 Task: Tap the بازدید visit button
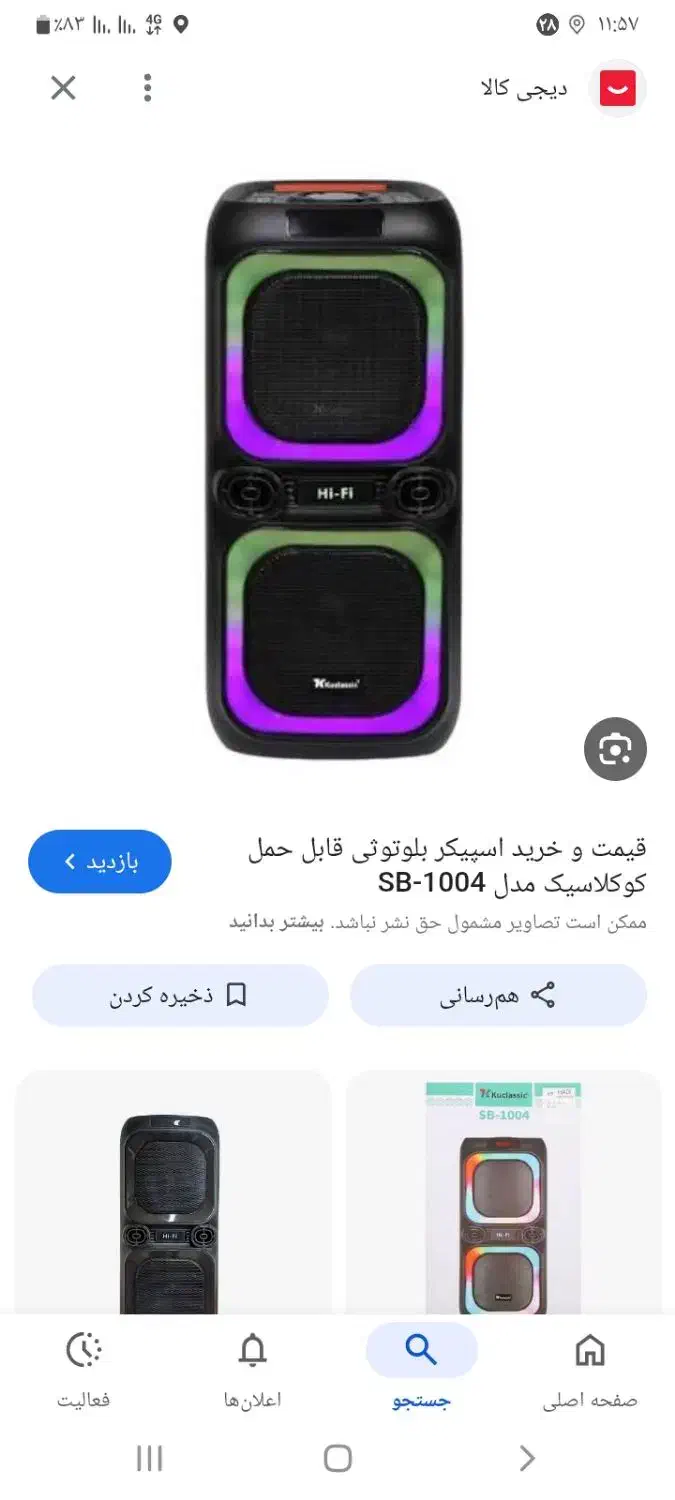tap(100, 861)
